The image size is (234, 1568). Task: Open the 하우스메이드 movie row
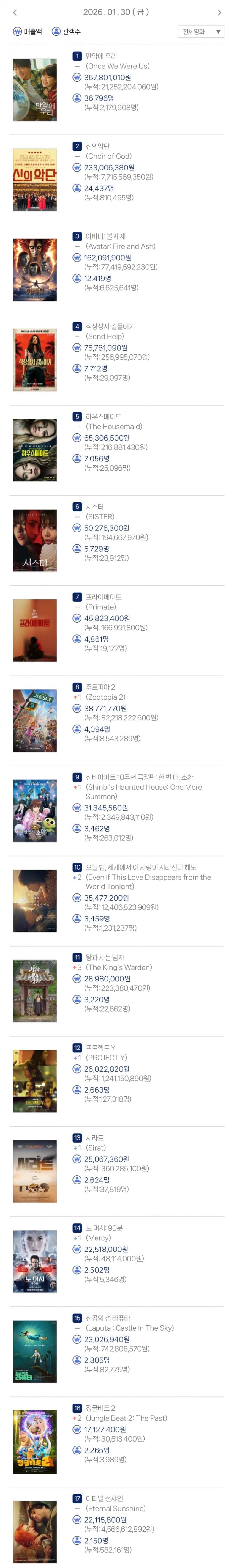tap(103, 416)
